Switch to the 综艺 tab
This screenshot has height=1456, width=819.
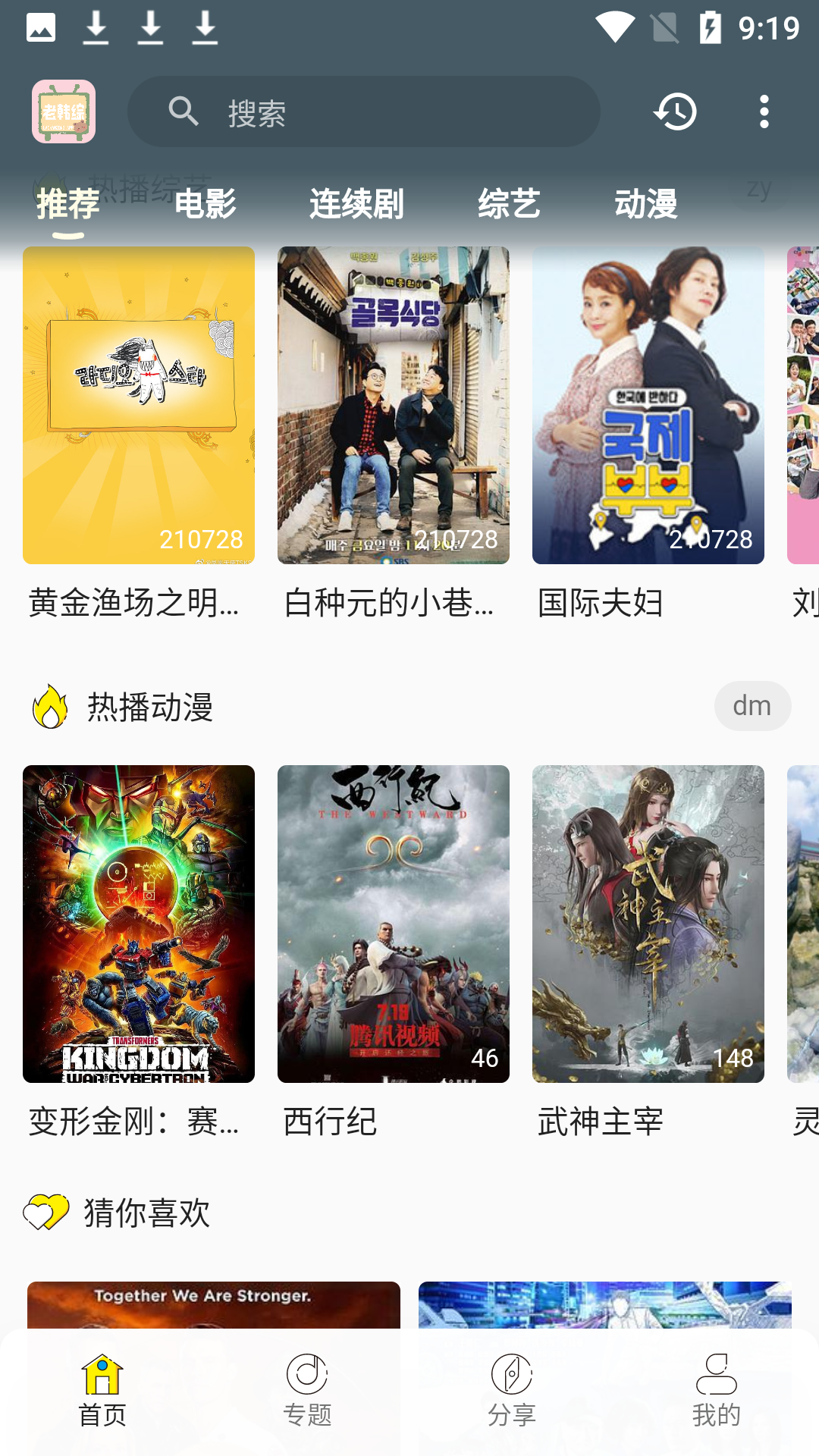click(x=510, y=203)
